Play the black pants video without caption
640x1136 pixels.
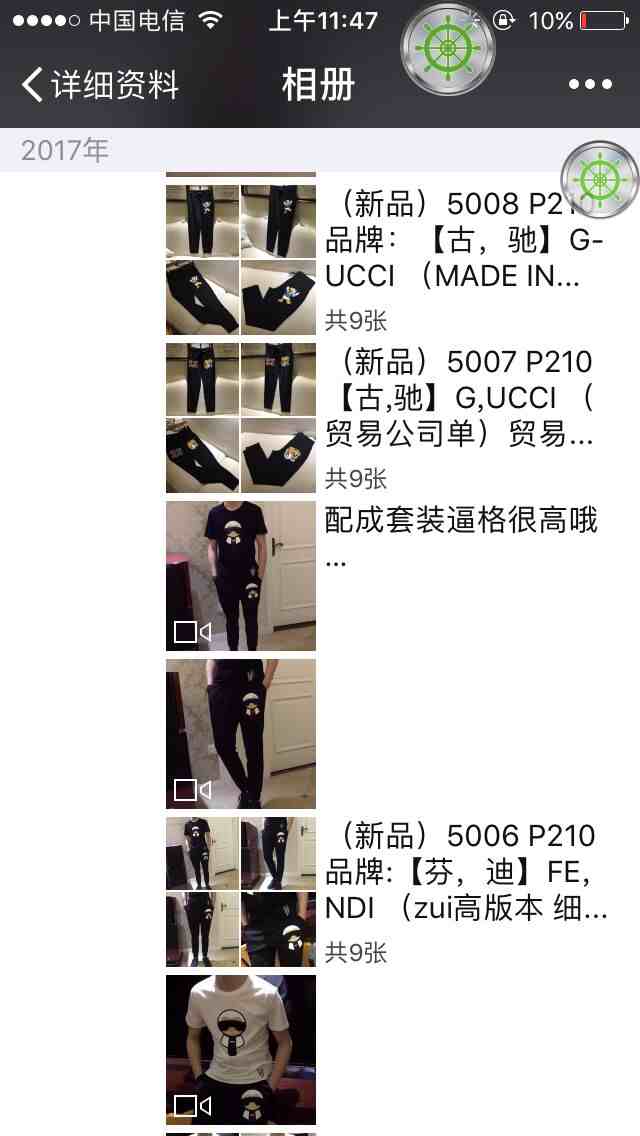pos(241,733)
